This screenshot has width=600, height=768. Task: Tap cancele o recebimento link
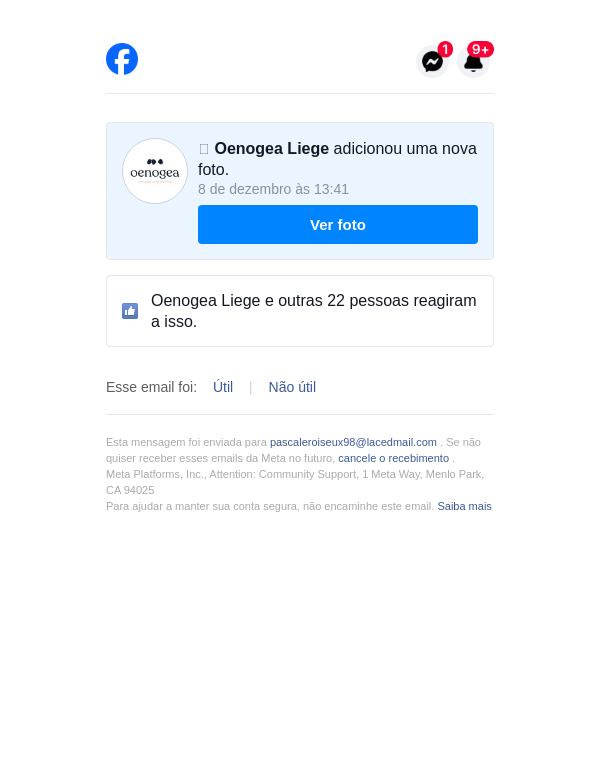click(393, 458)
